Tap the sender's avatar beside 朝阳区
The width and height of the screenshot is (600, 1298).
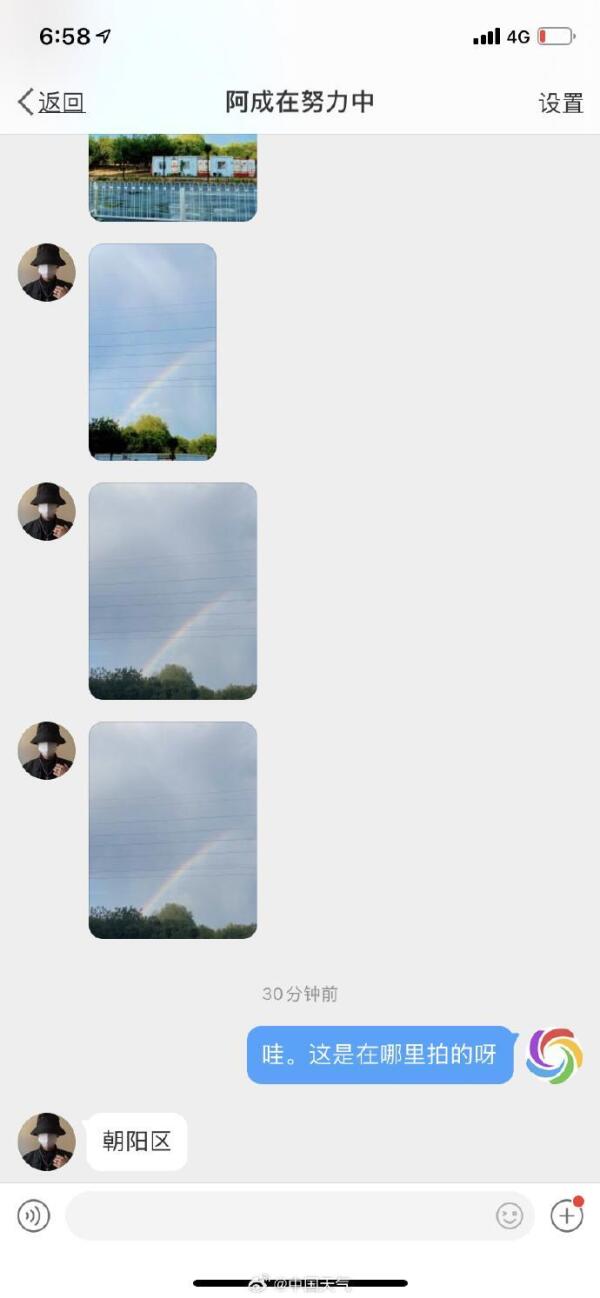[x=46, y=1141]
